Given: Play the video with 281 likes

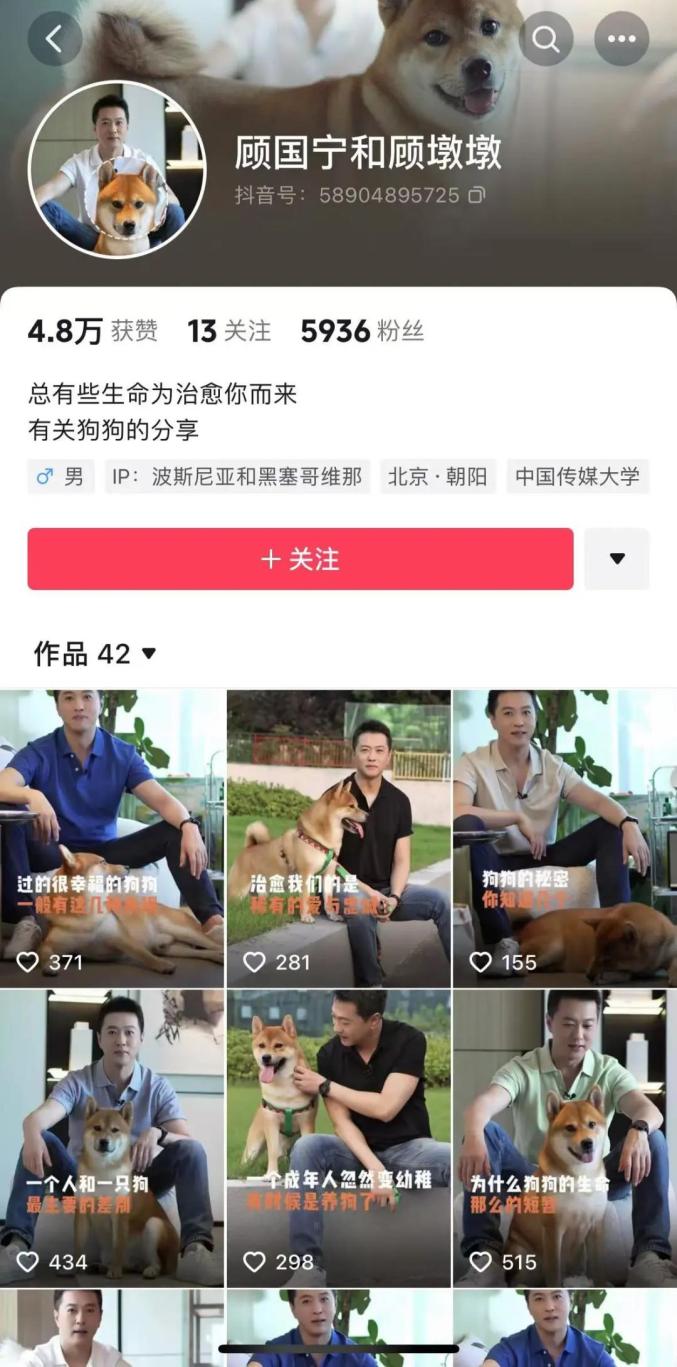Looking at the screenshot, I should pos(338,838).
